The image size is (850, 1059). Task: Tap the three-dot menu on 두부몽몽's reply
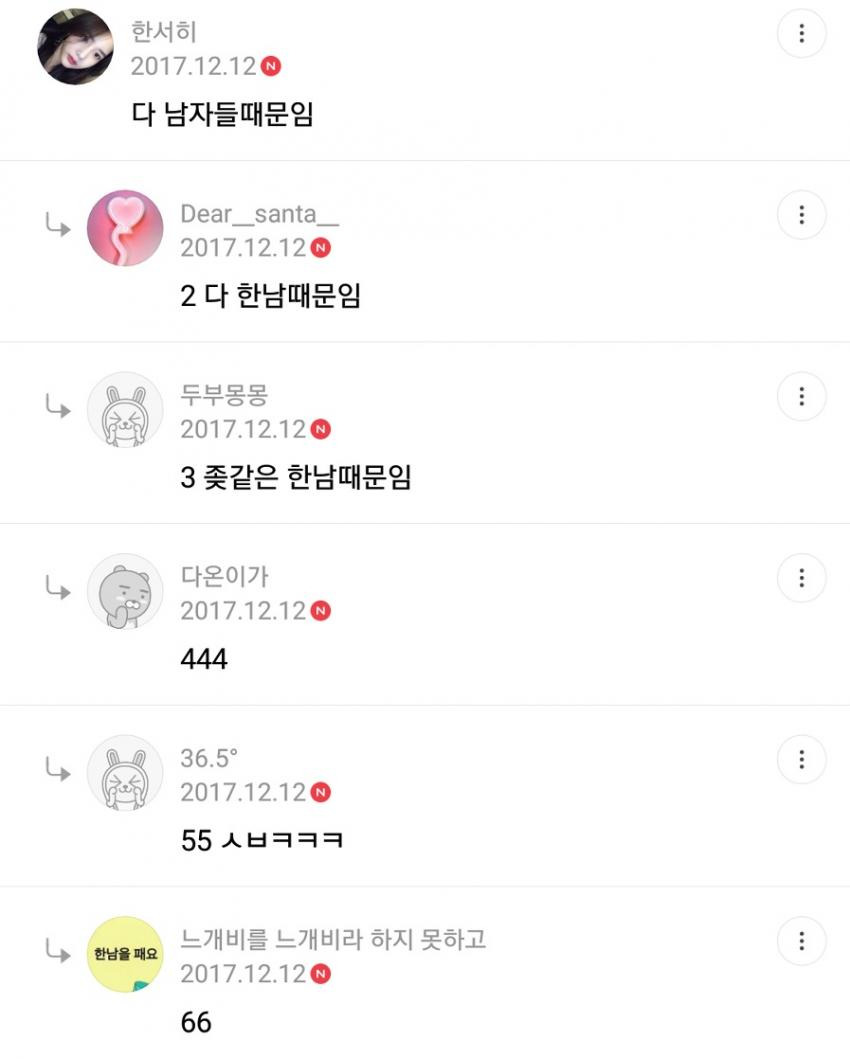point(801,397)
